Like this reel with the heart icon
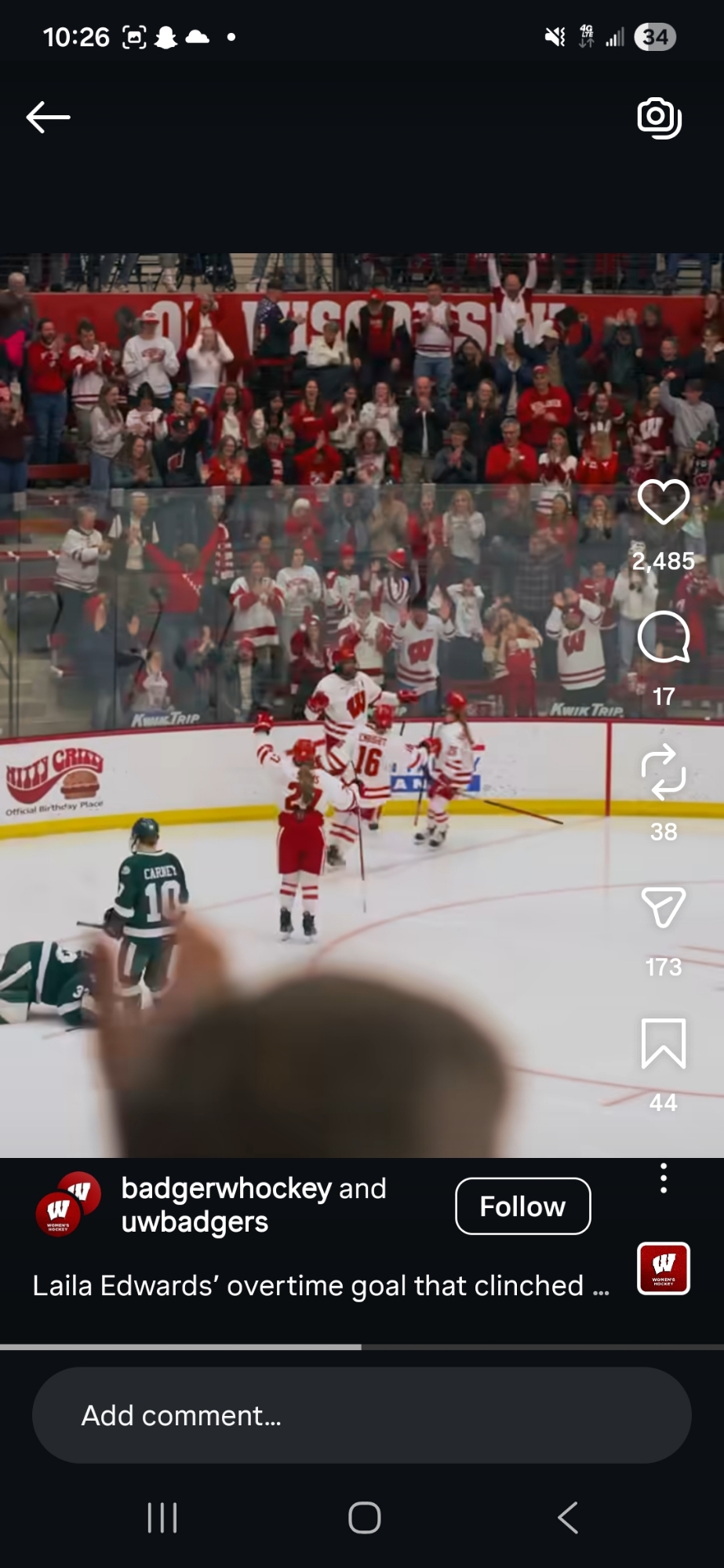 pos(663,502)
